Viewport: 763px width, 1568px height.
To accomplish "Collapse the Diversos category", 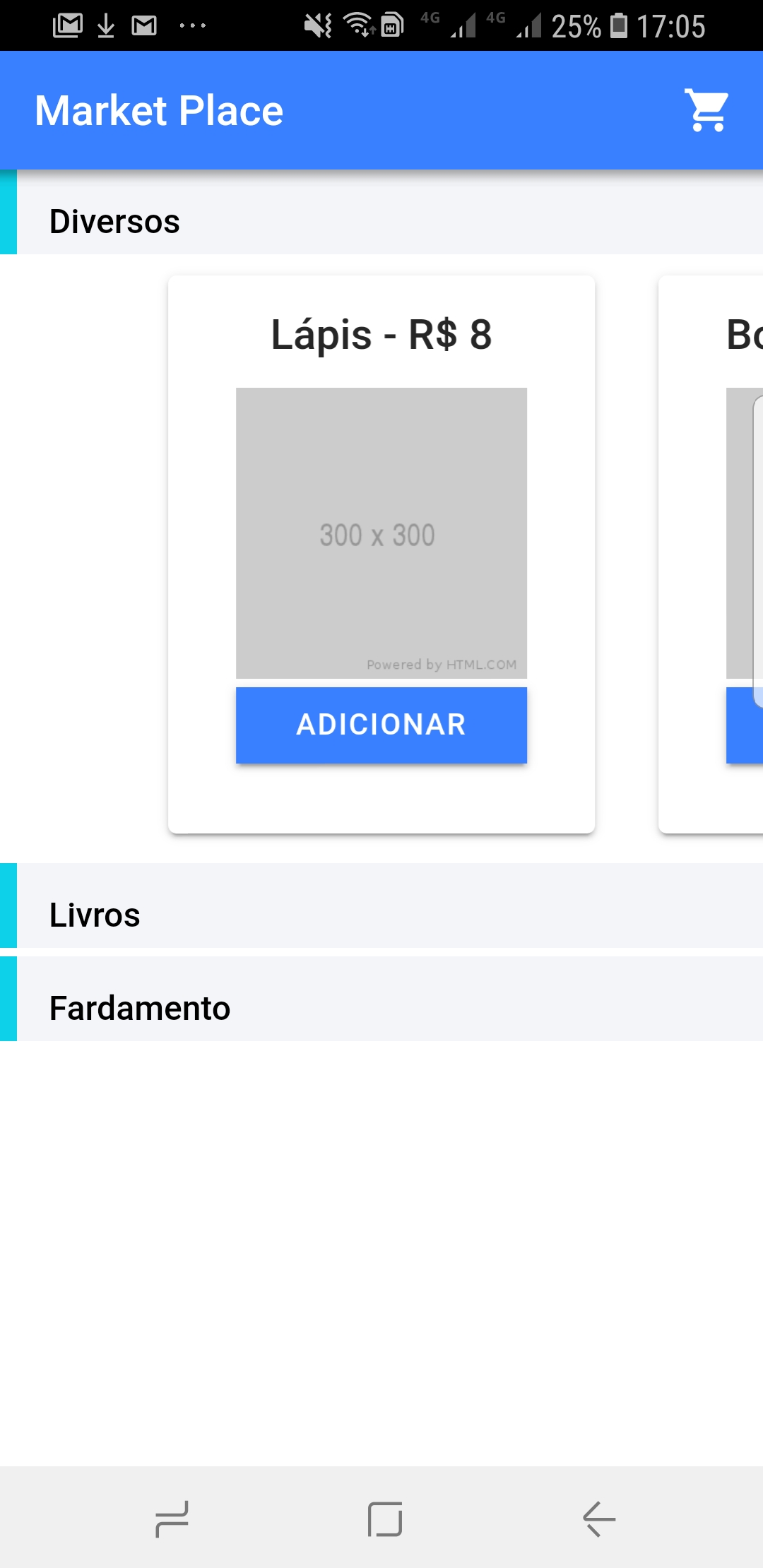I will [381, 221].
